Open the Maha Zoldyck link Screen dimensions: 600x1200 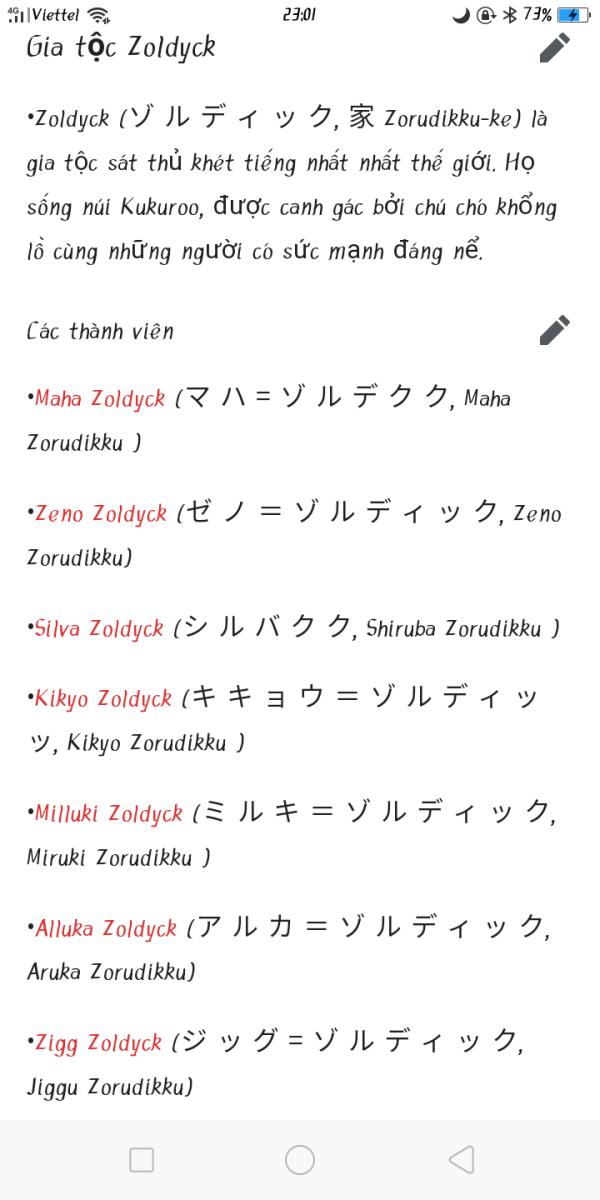click(x=100, y=399)
